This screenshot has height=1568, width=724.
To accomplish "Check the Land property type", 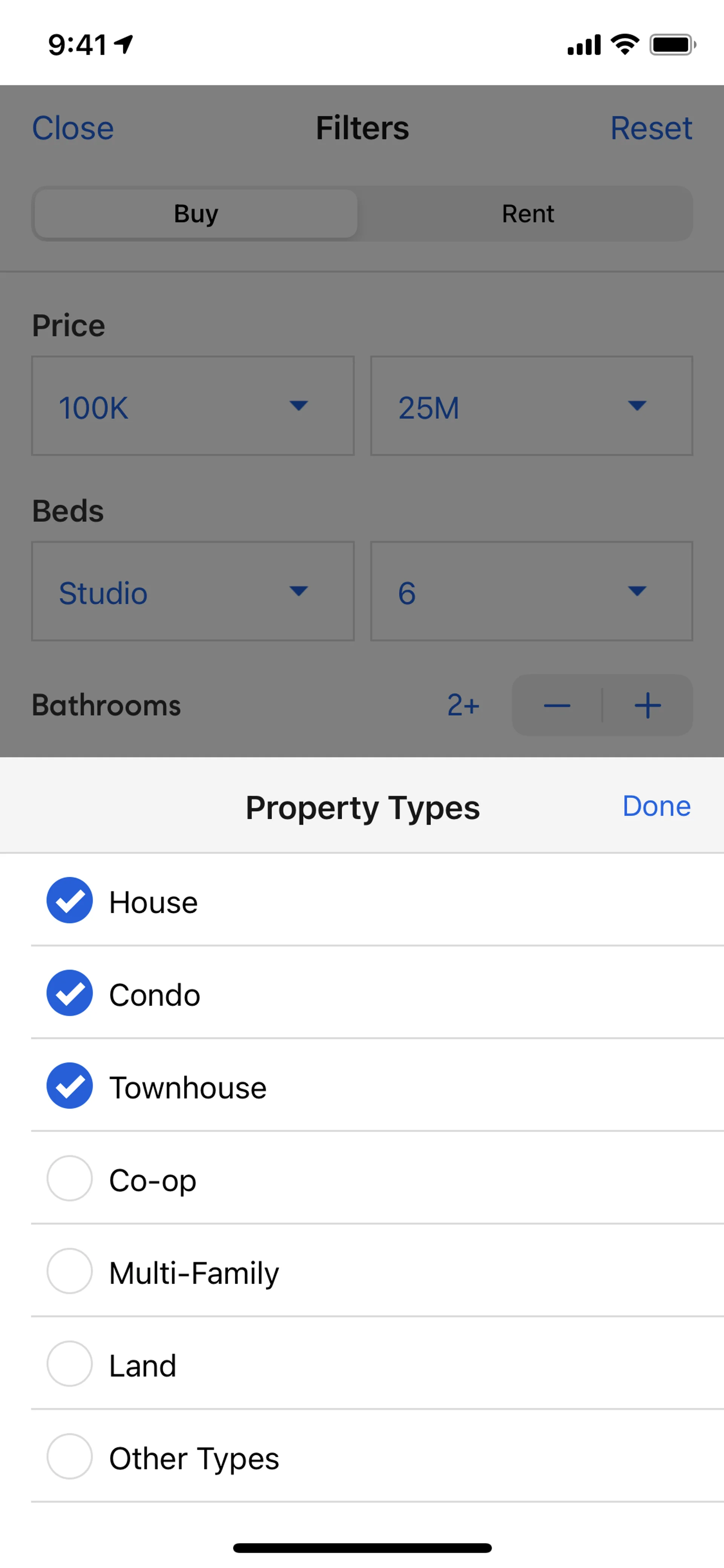I will pyautogui.click(x=70, y=1364).
